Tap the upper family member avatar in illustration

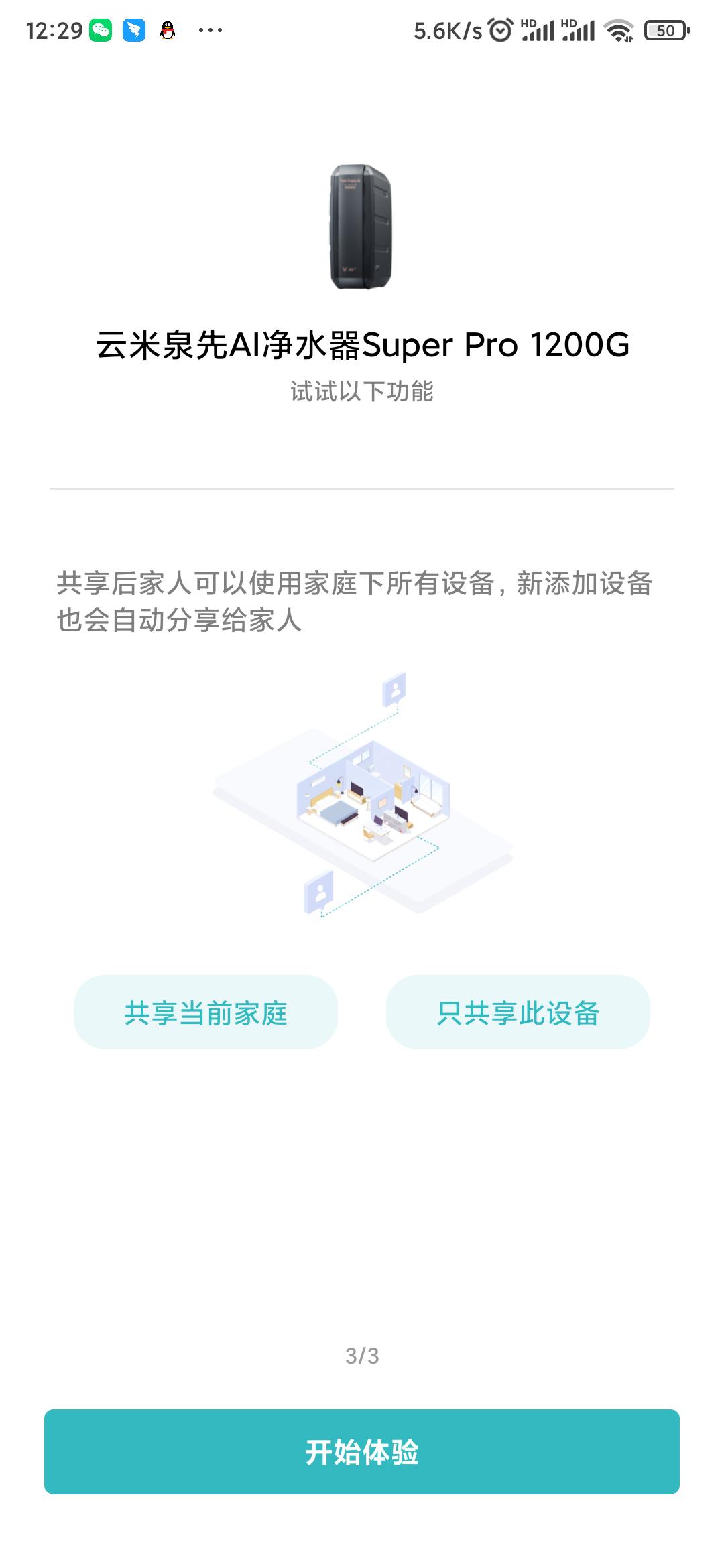point(394,690)
